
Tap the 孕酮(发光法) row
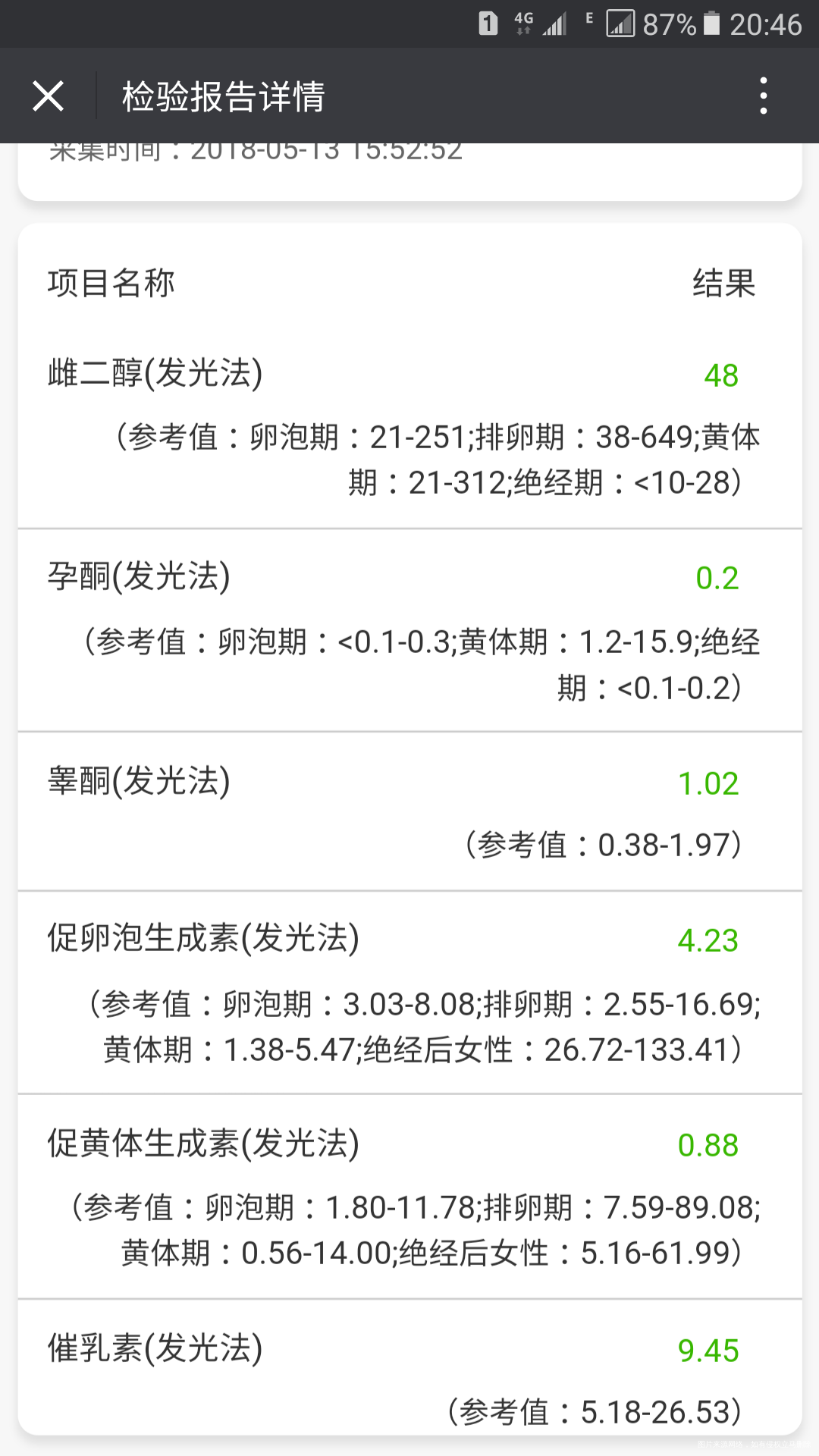[136, 576]
